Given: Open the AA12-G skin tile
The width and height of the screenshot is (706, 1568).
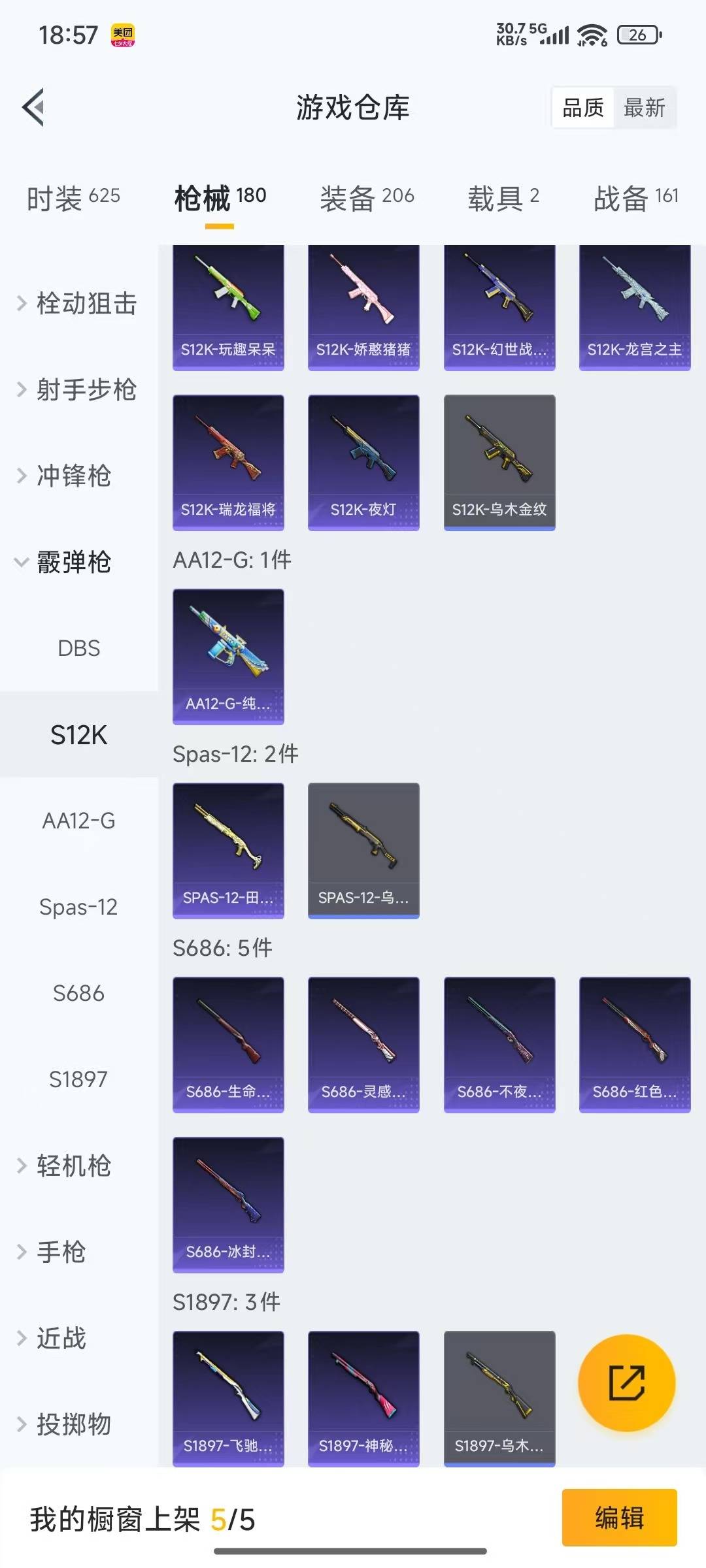Looking at the screenshot, I should click(228, 656).
